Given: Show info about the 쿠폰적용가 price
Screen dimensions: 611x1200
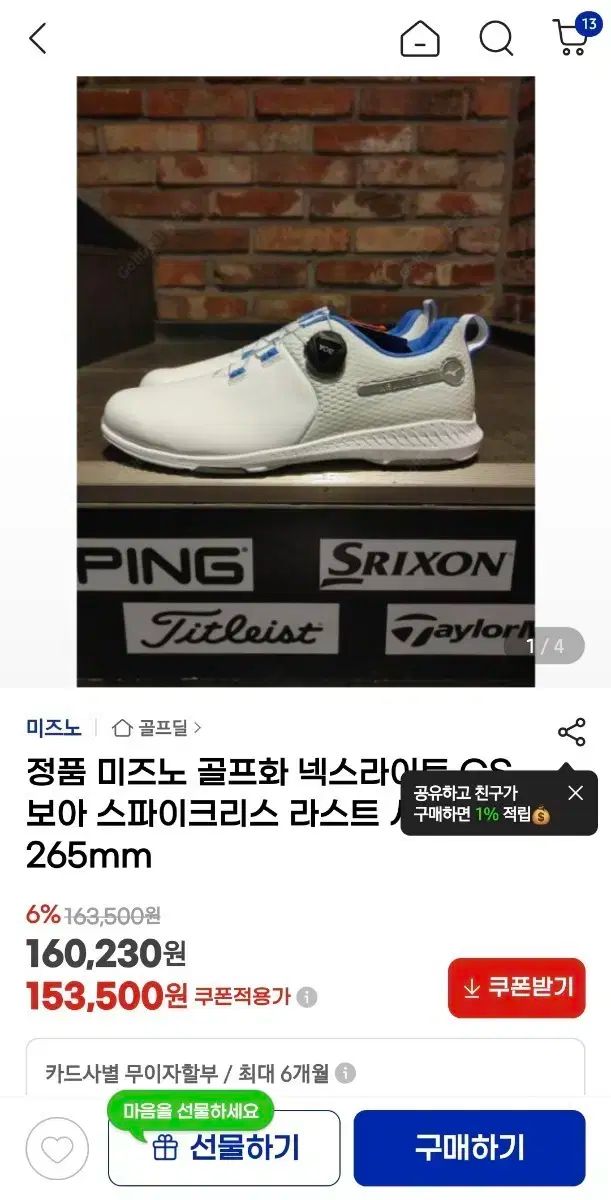Looking at the screenshot, I should [x=307, y=997].
